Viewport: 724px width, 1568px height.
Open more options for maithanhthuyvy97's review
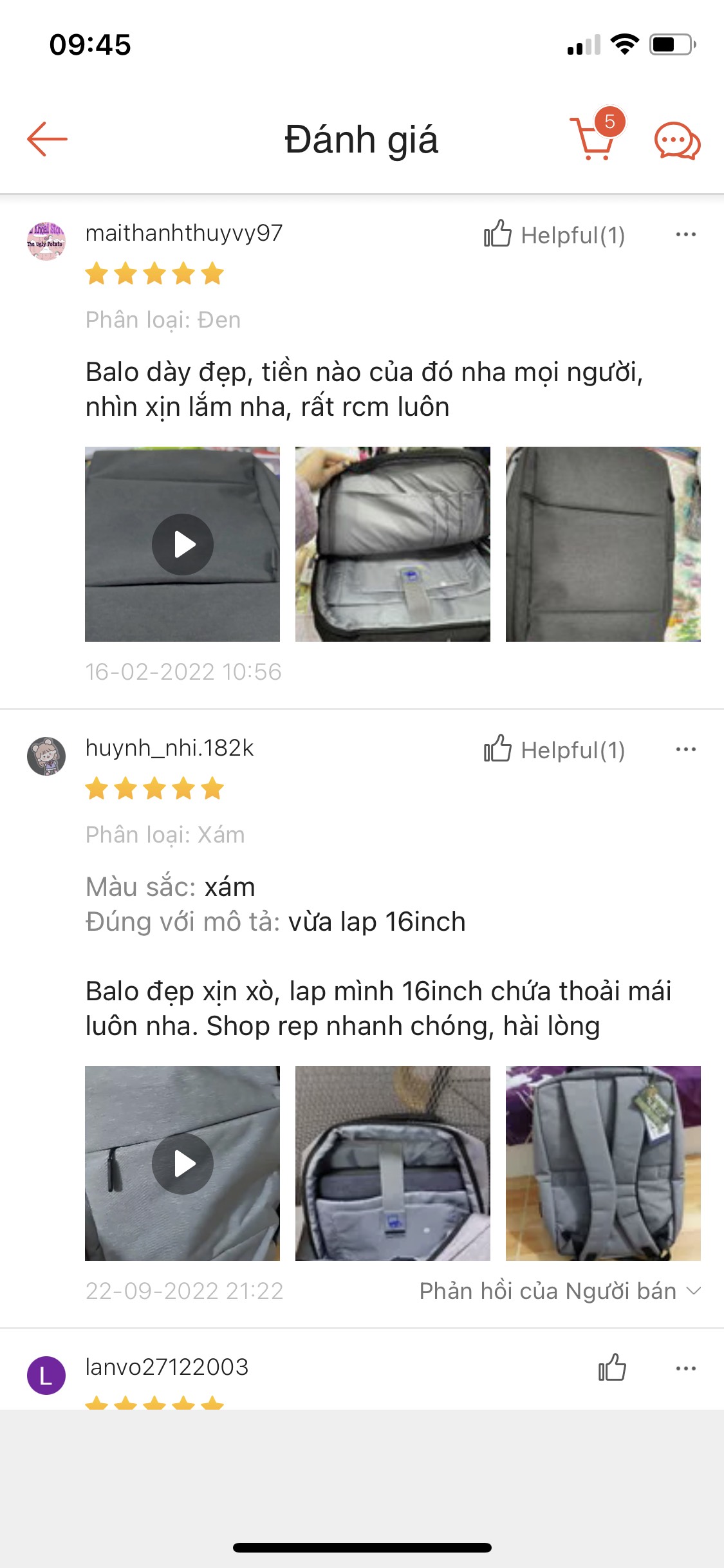pos(685,234)
